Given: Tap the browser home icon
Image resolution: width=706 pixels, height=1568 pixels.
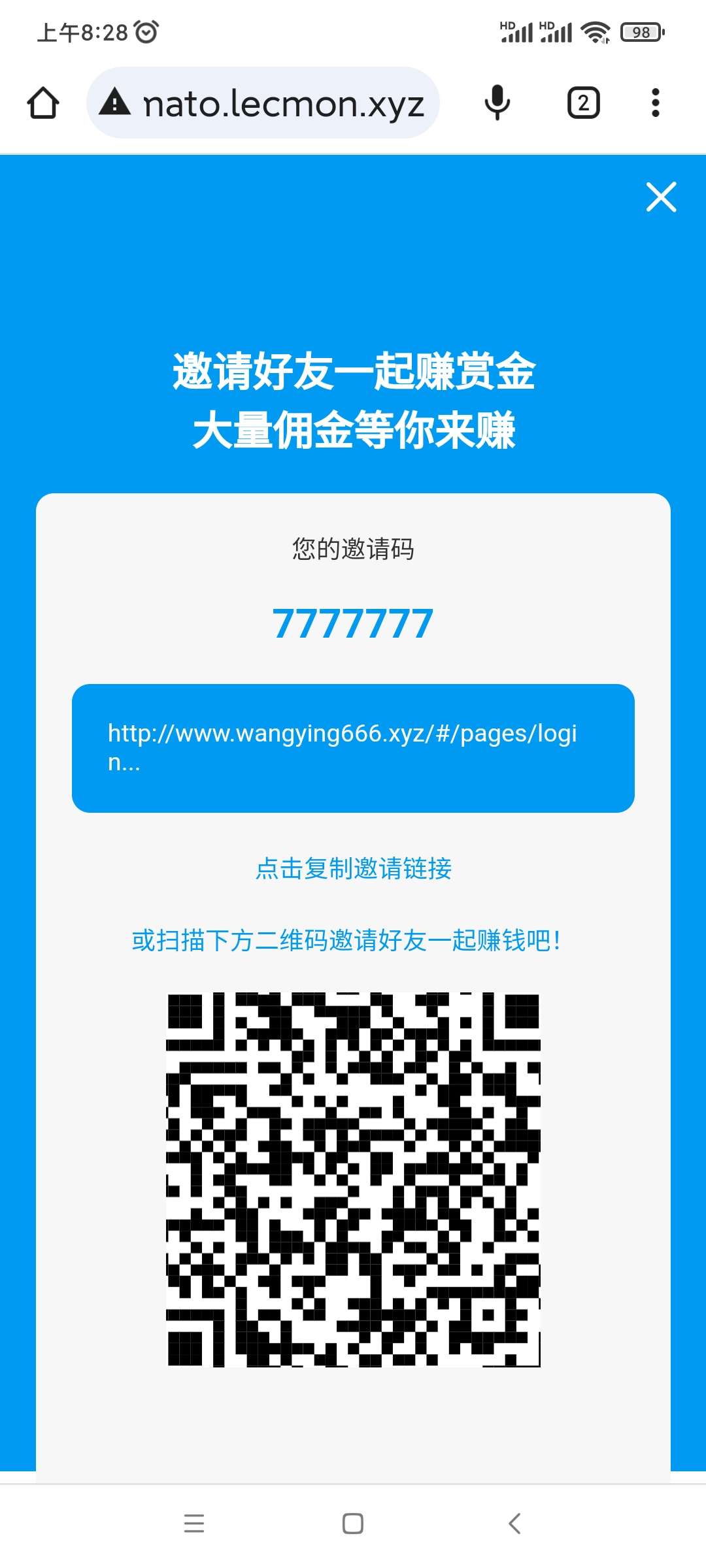Looking at the screenshot, I should (x=43, y=103).
